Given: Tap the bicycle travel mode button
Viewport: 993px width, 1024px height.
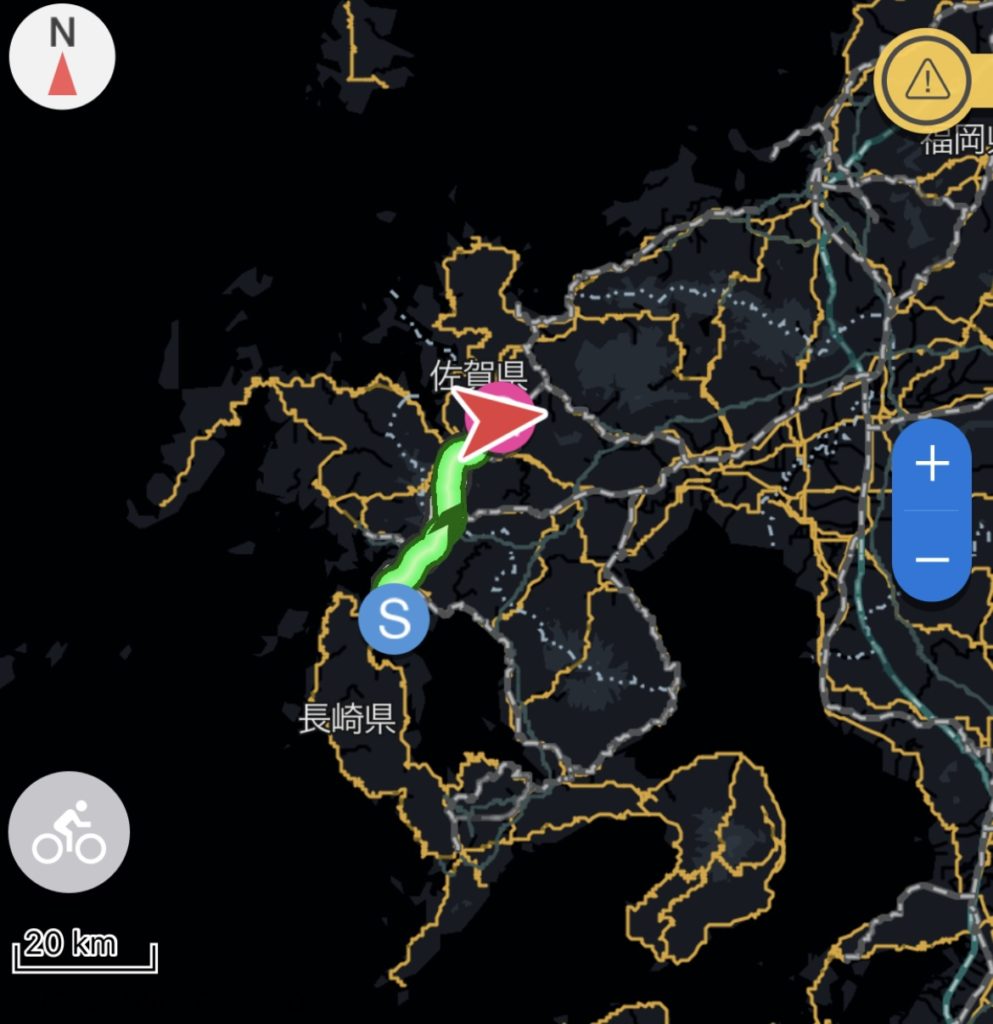Looking at the screenshot, I should (x=69, y=832).
